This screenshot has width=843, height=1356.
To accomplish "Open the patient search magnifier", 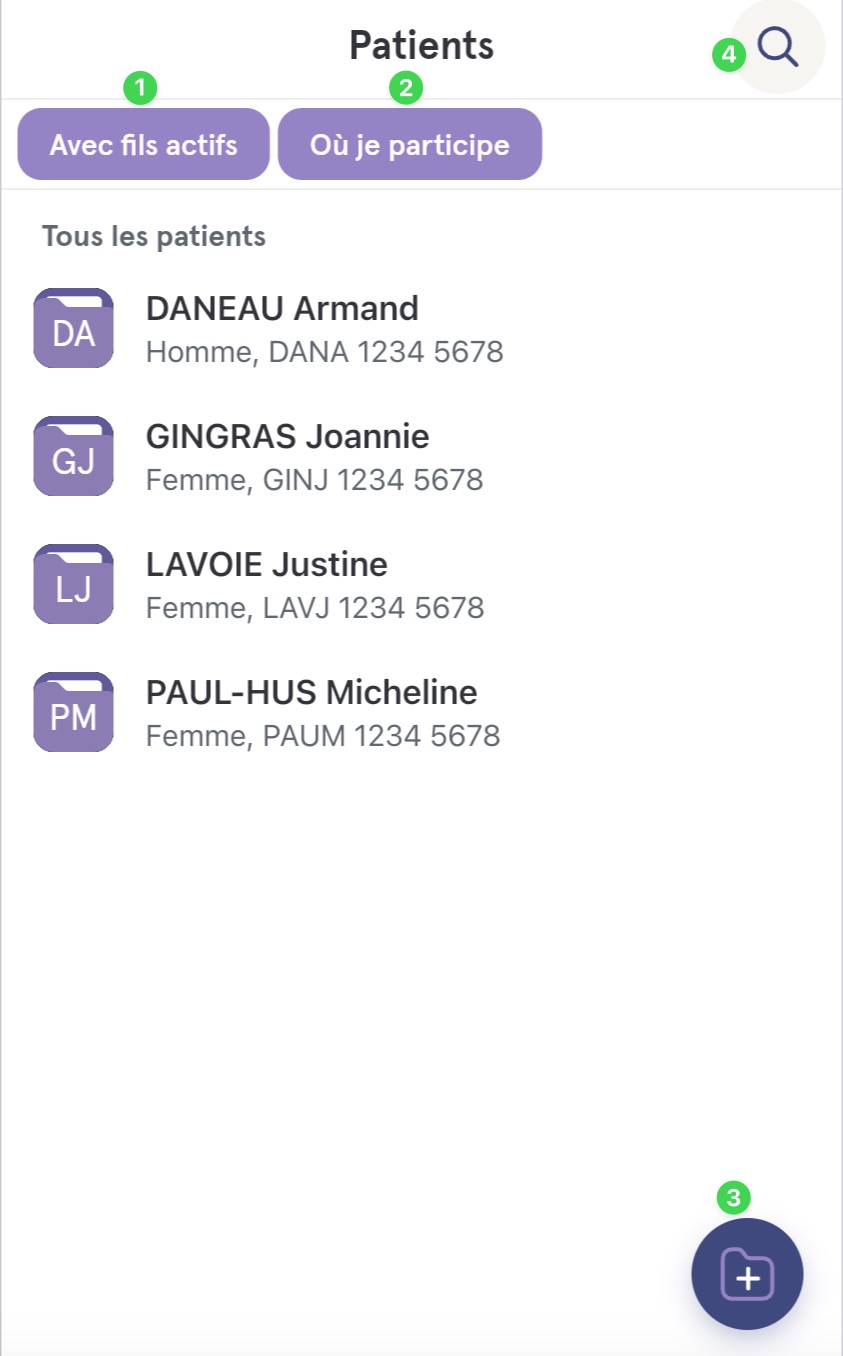I will point(778,47).
